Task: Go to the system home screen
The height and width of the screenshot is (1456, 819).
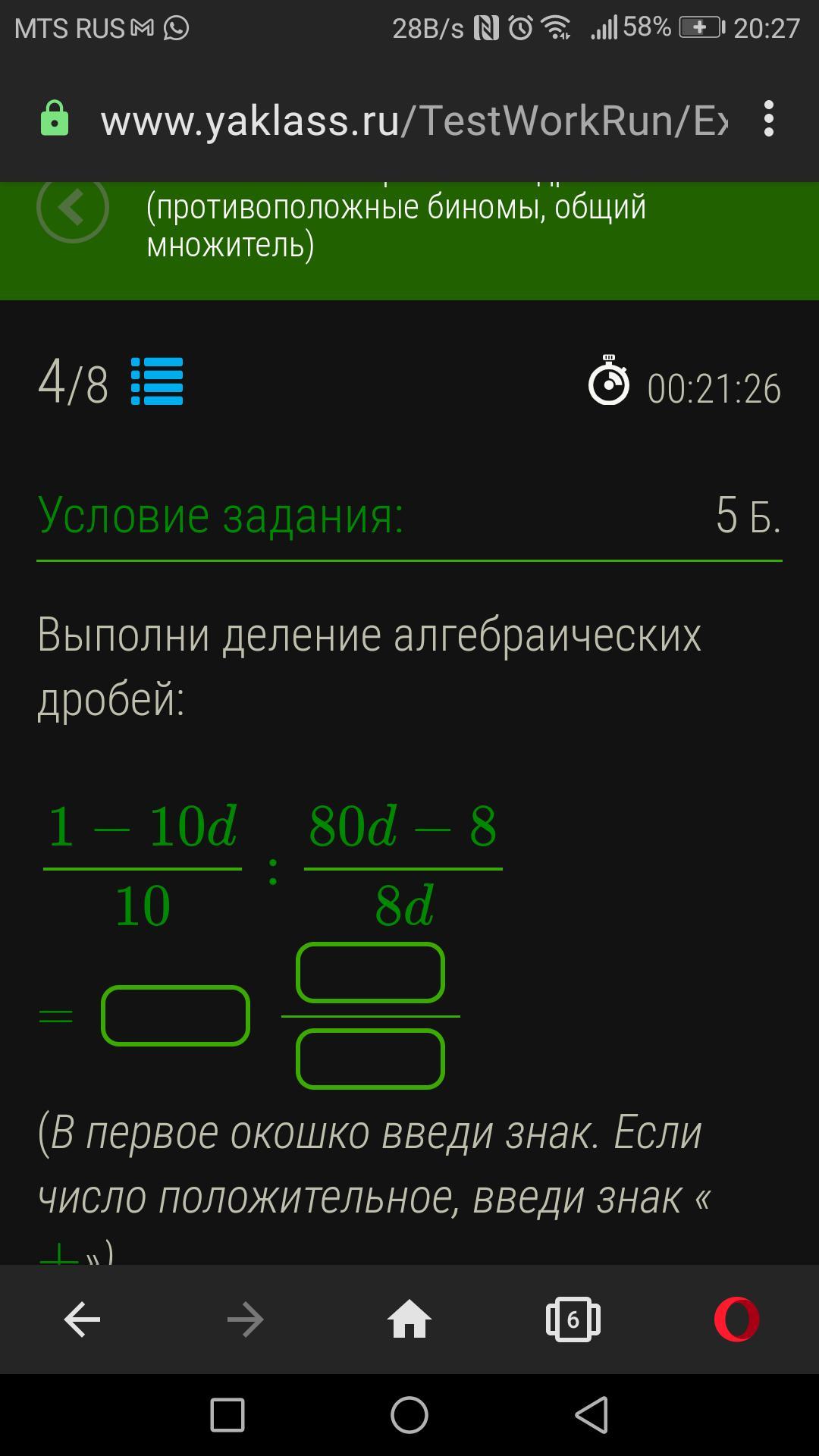Action: [x=409, y=1415]
